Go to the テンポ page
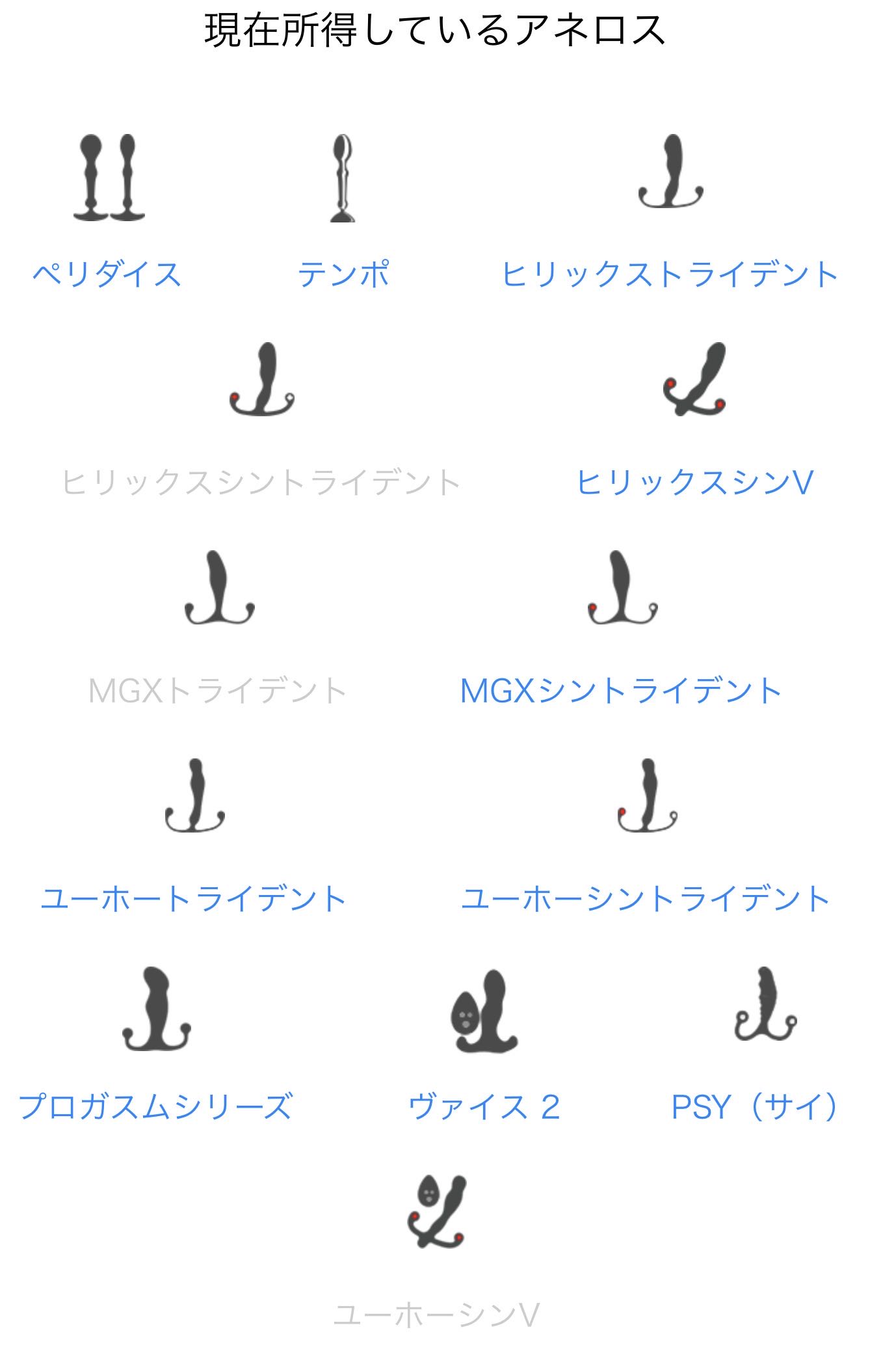This screenshot has width=896, height=1349. click(343, 274)
